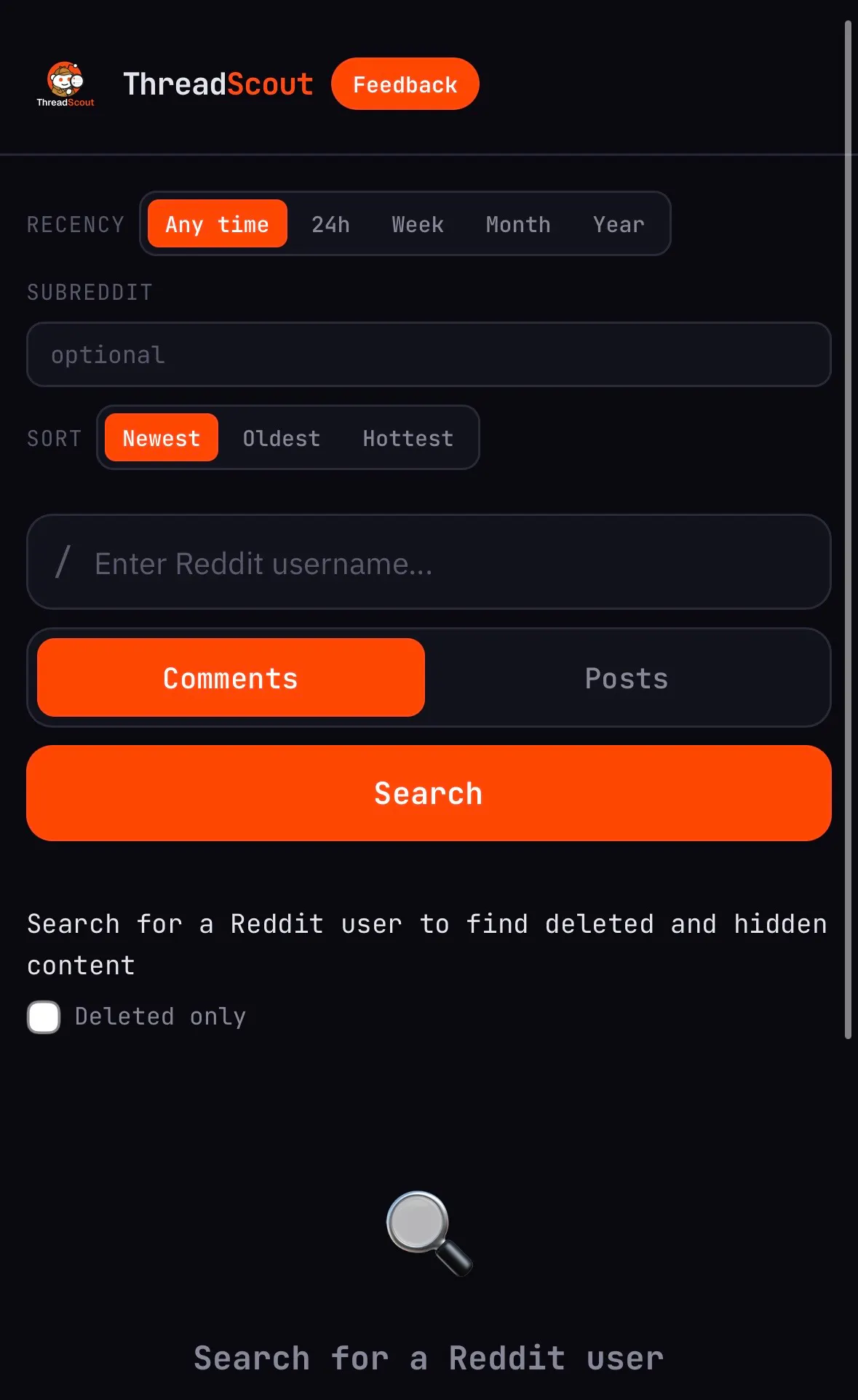This screenshot has height=1400, width=858.
Task: Focus the optional subreddit field
Action: 429,354
